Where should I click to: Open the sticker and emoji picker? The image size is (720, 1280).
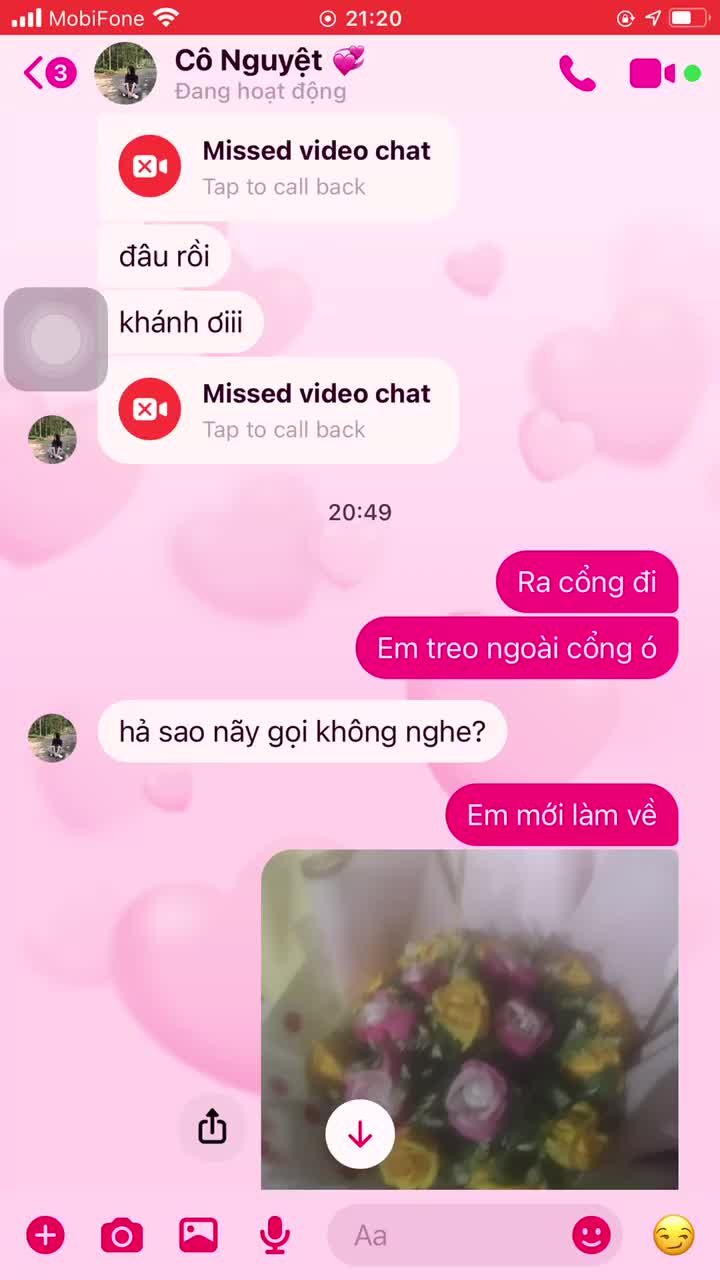tap(592, 1235)
